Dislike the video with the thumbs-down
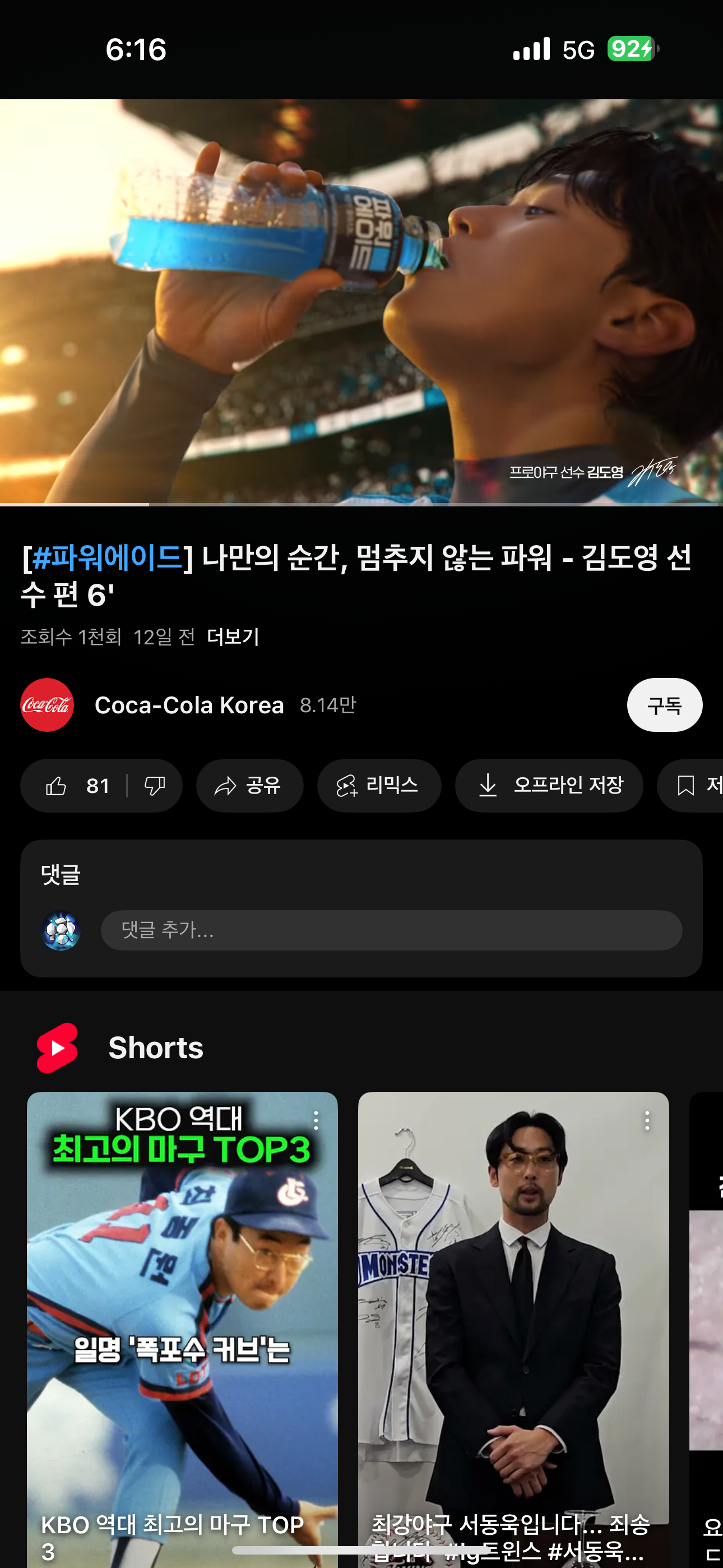Viewport: 723px width, 1568px height. 155,786
